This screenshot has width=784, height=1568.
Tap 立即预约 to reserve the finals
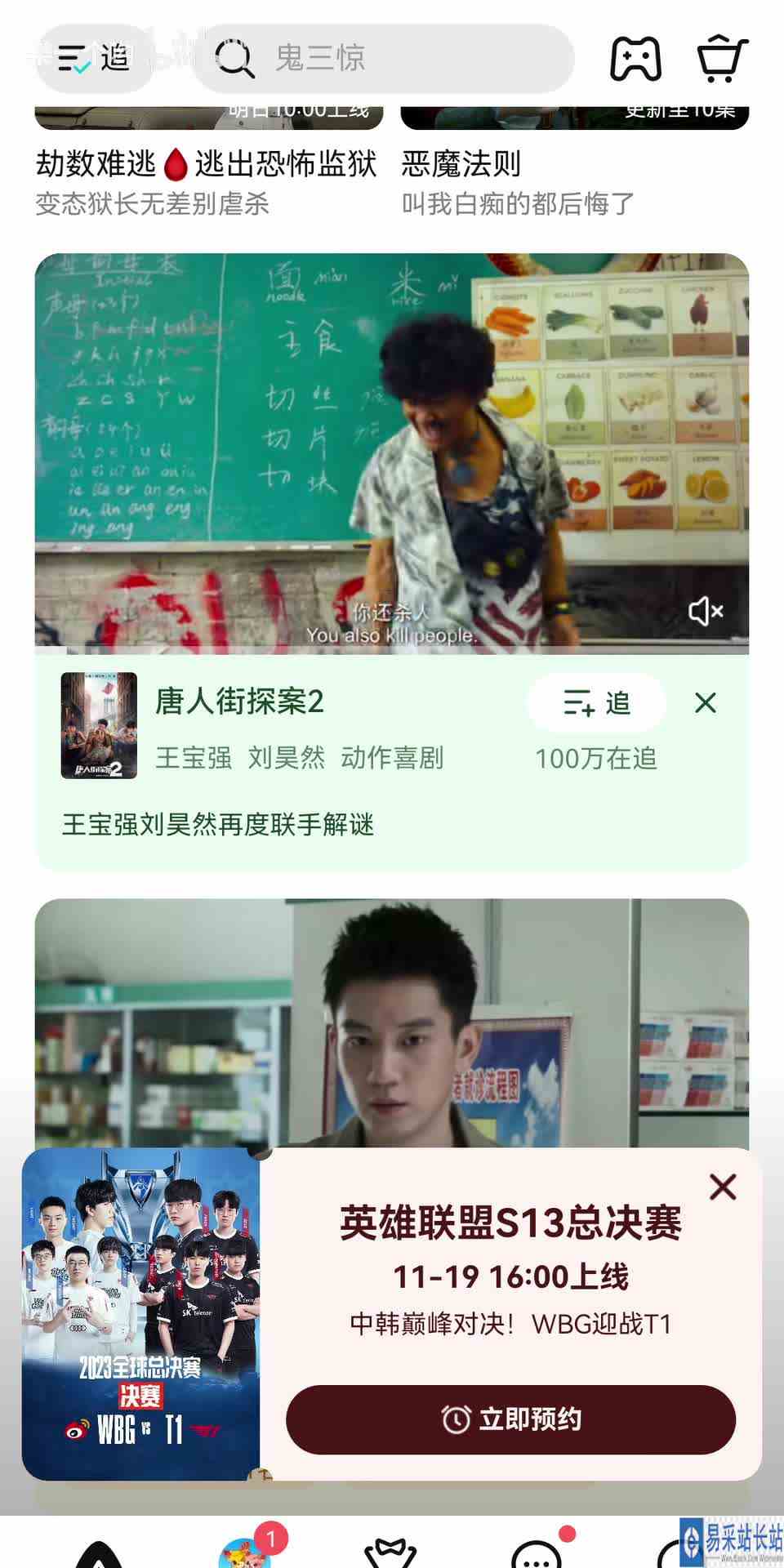pos(510,1419)
